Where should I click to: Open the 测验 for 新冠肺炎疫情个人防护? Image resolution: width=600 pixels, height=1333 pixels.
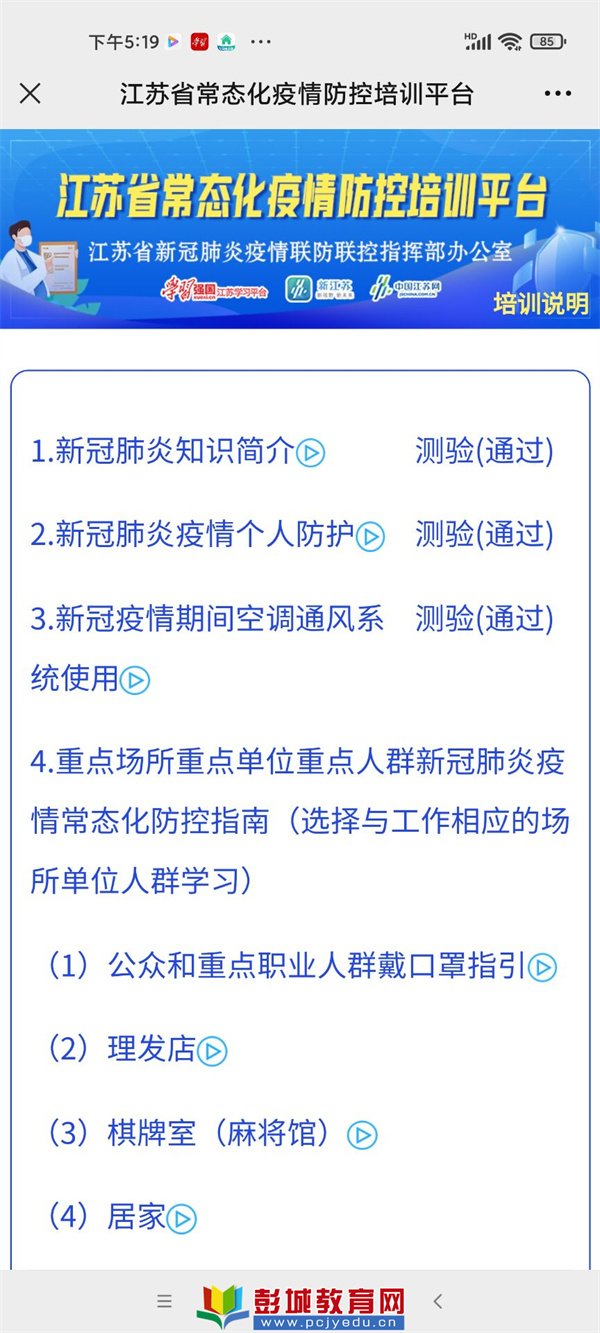pos(484,535)
